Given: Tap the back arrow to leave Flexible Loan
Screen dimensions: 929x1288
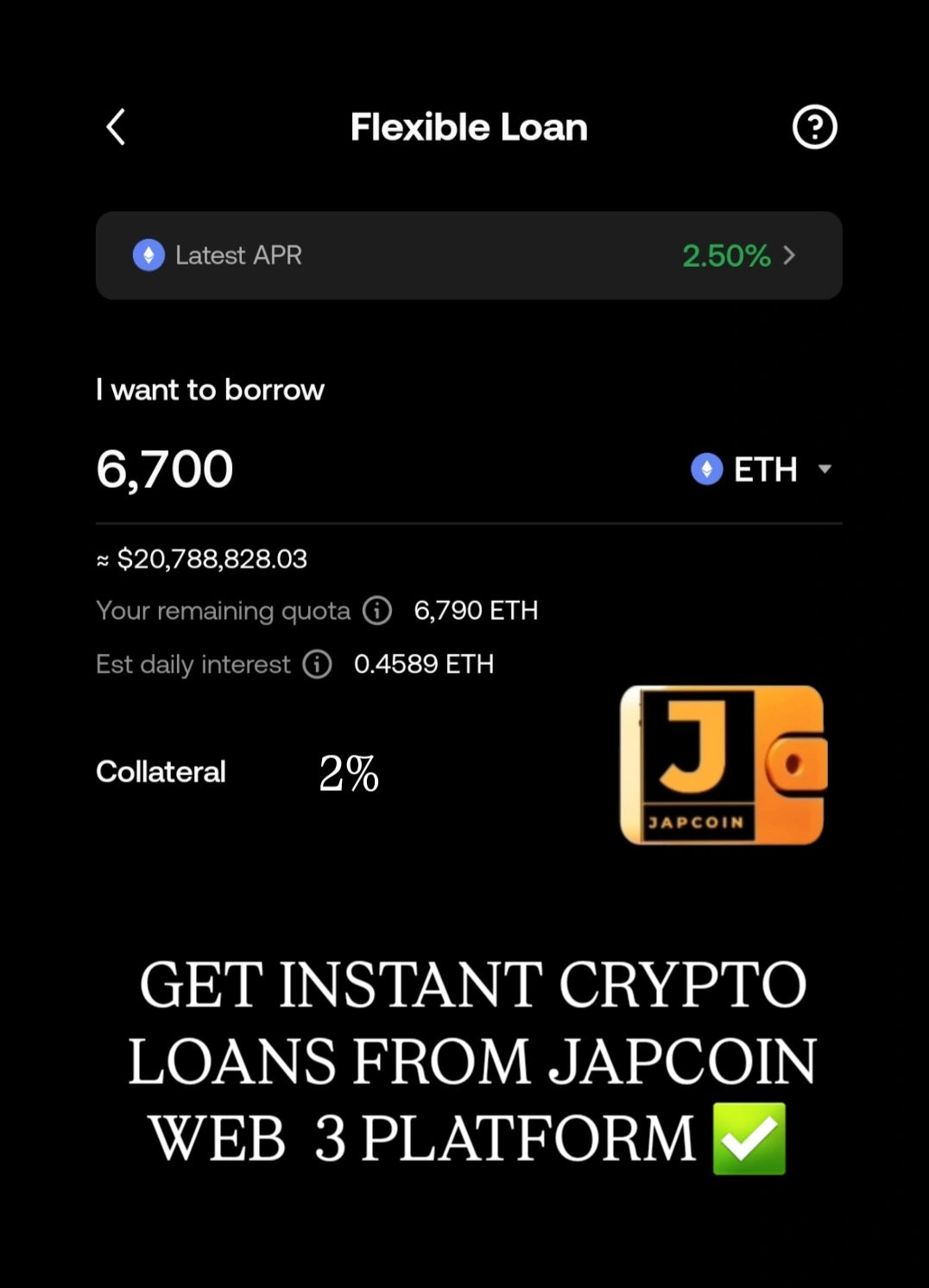Looking at the screenshot, I should click(116, 127).
